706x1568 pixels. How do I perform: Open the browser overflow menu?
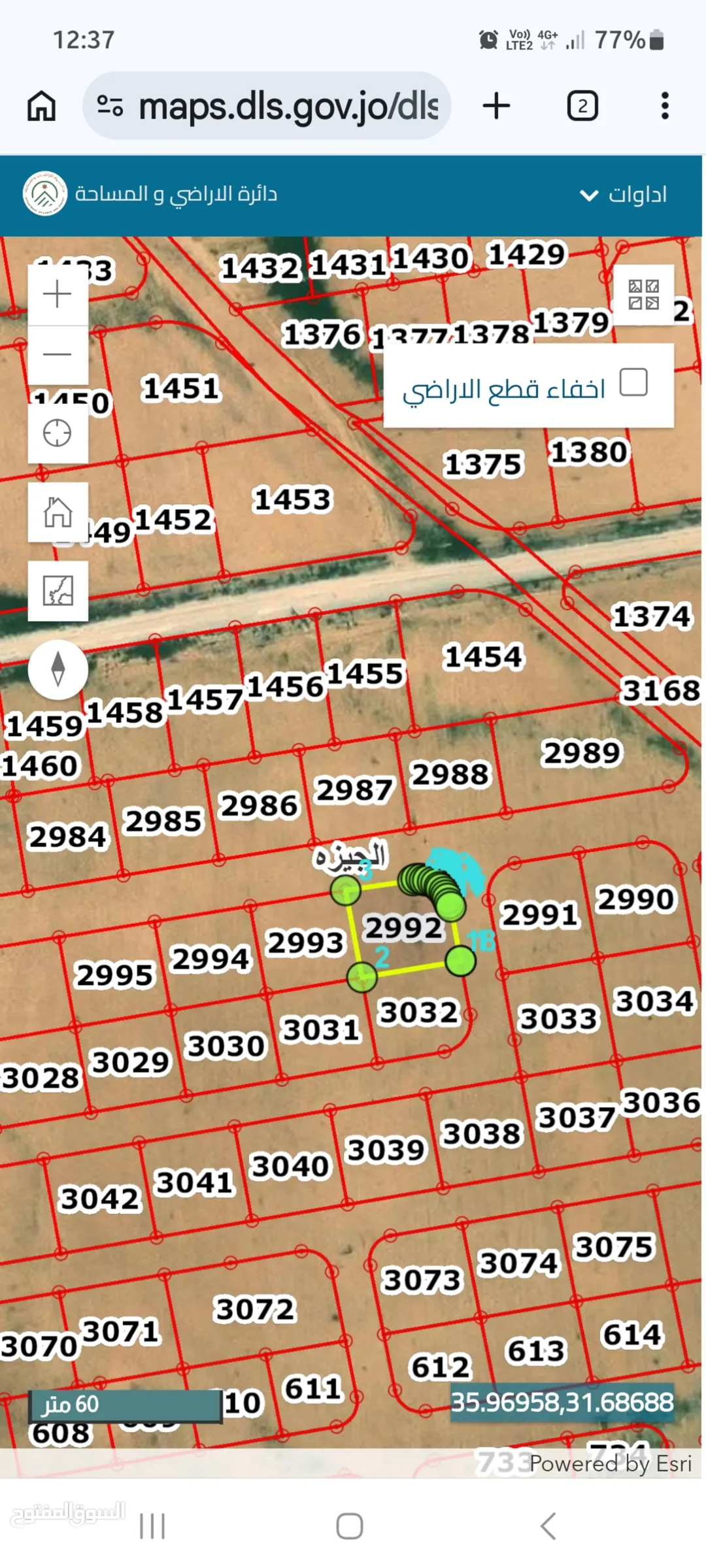click(x=665, y=106)
